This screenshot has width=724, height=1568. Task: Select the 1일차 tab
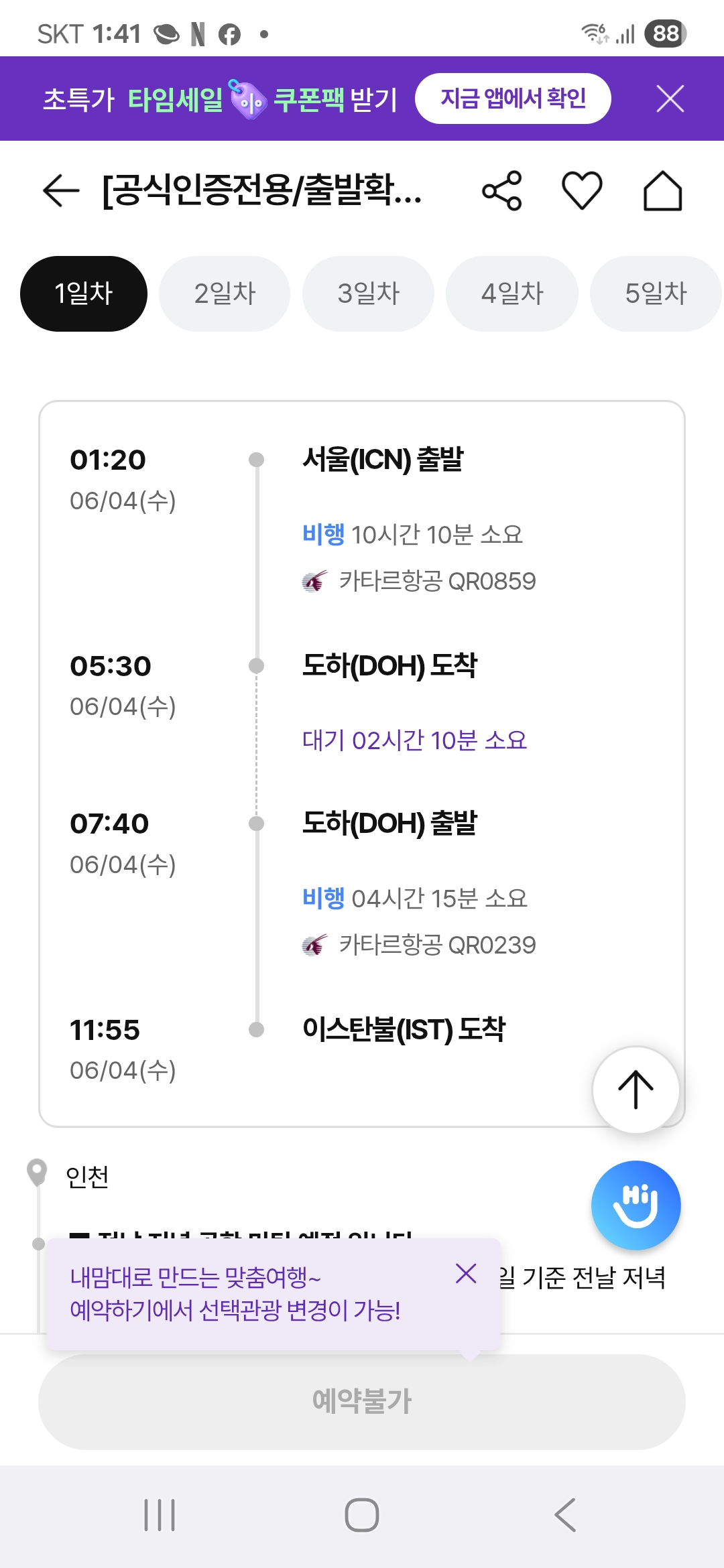pos(84,293)
